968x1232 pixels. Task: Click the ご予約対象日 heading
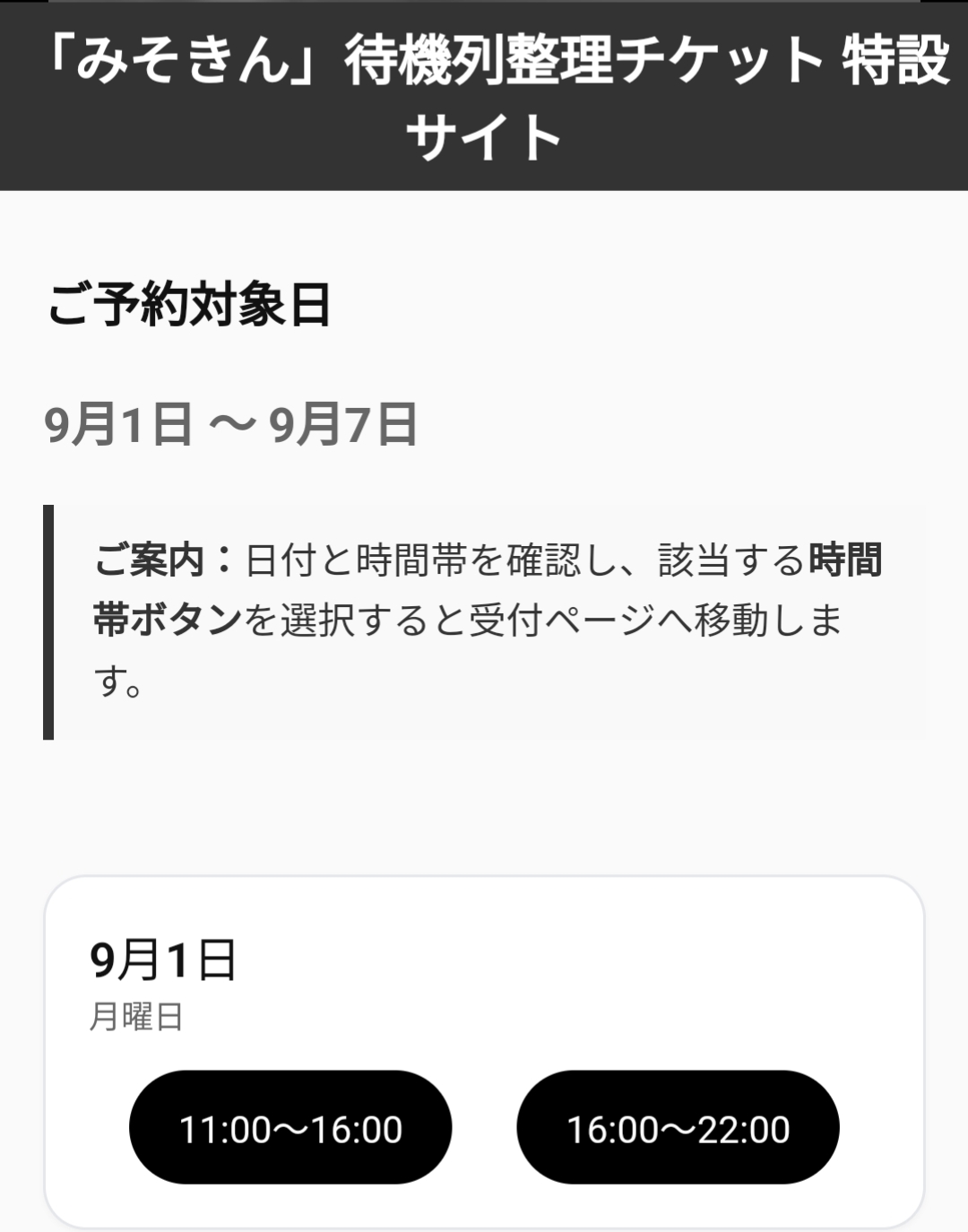[x=188, y=305]
